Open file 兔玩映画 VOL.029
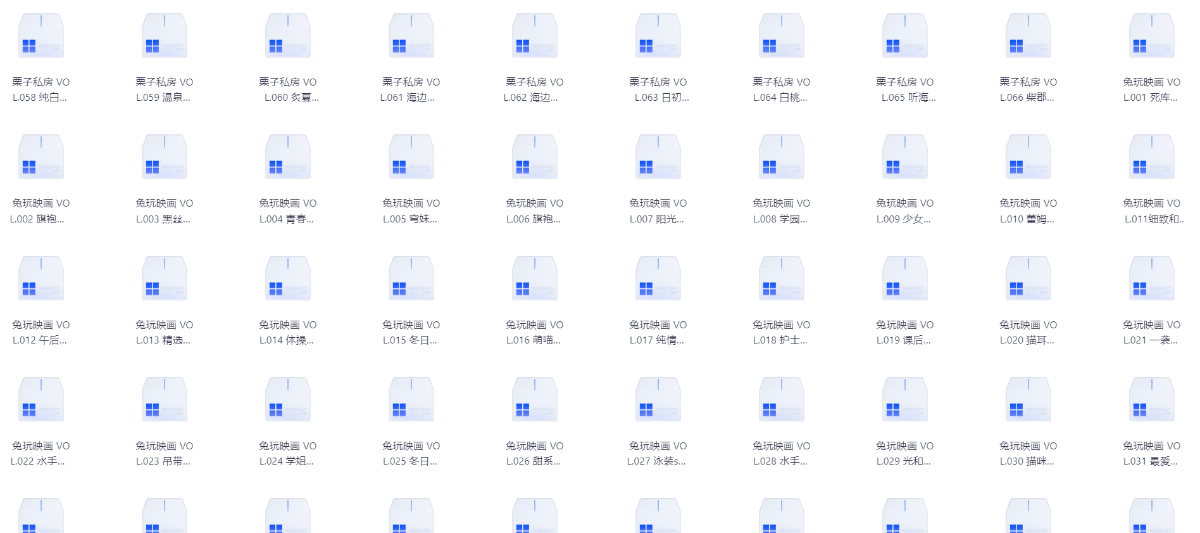Viewport: 1200px width, 533px height. (905, 400)
